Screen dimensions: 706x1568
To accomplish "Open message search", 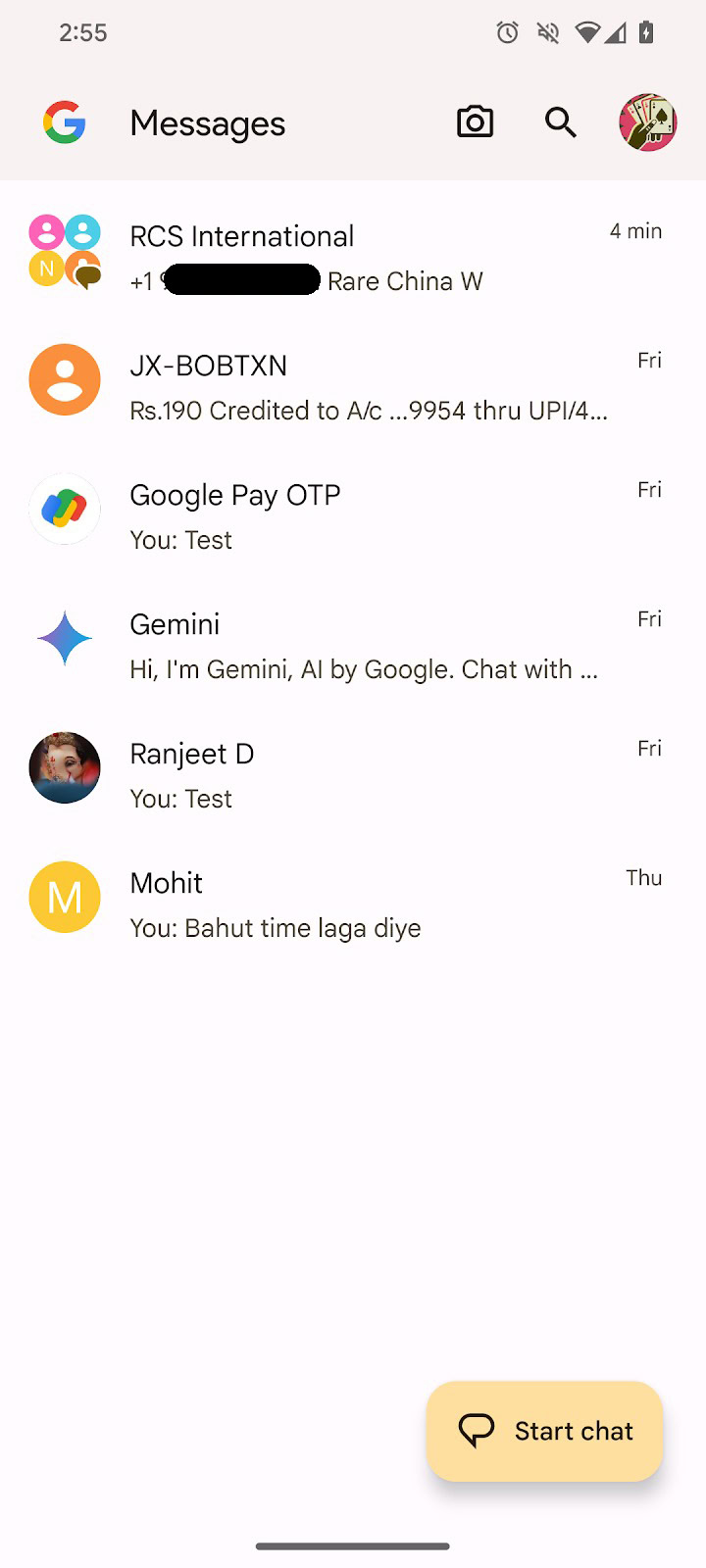I will 561,122.
